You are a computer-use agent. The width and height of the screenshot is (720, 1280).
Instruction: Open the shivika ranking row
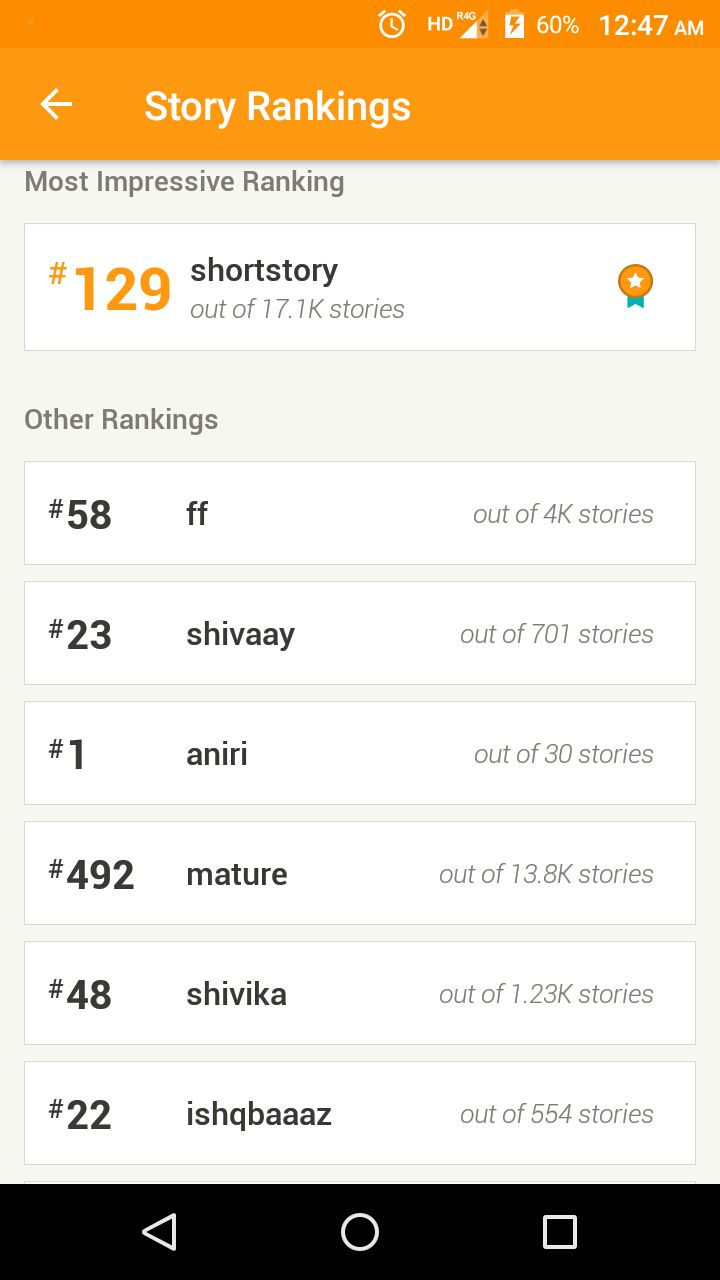coord(360,993)
